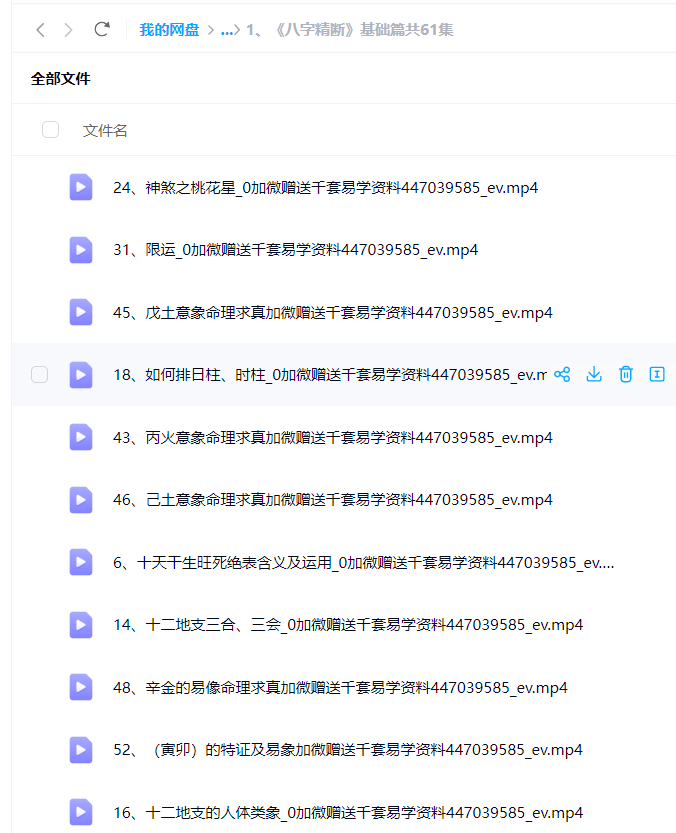Open 43、丙火意象命理求真 video
This screenshot has width=676, height=833.
(332, 438)
